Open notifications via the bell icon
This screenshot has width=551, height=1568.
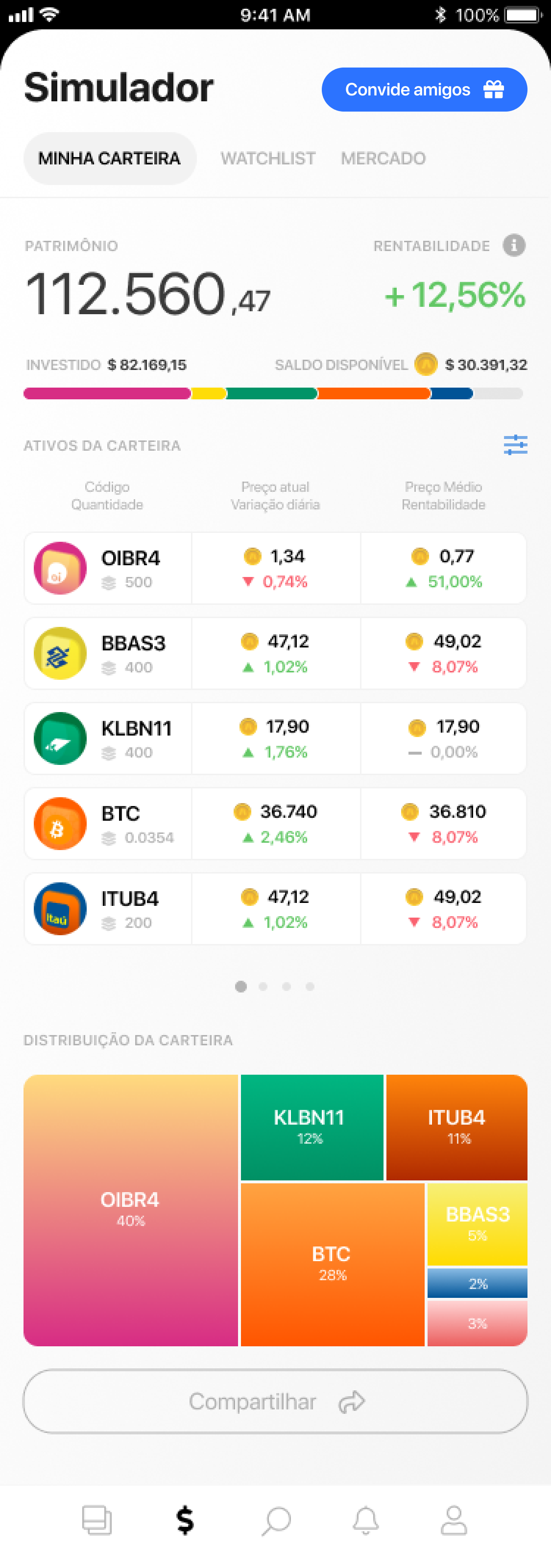point(365,1521)
